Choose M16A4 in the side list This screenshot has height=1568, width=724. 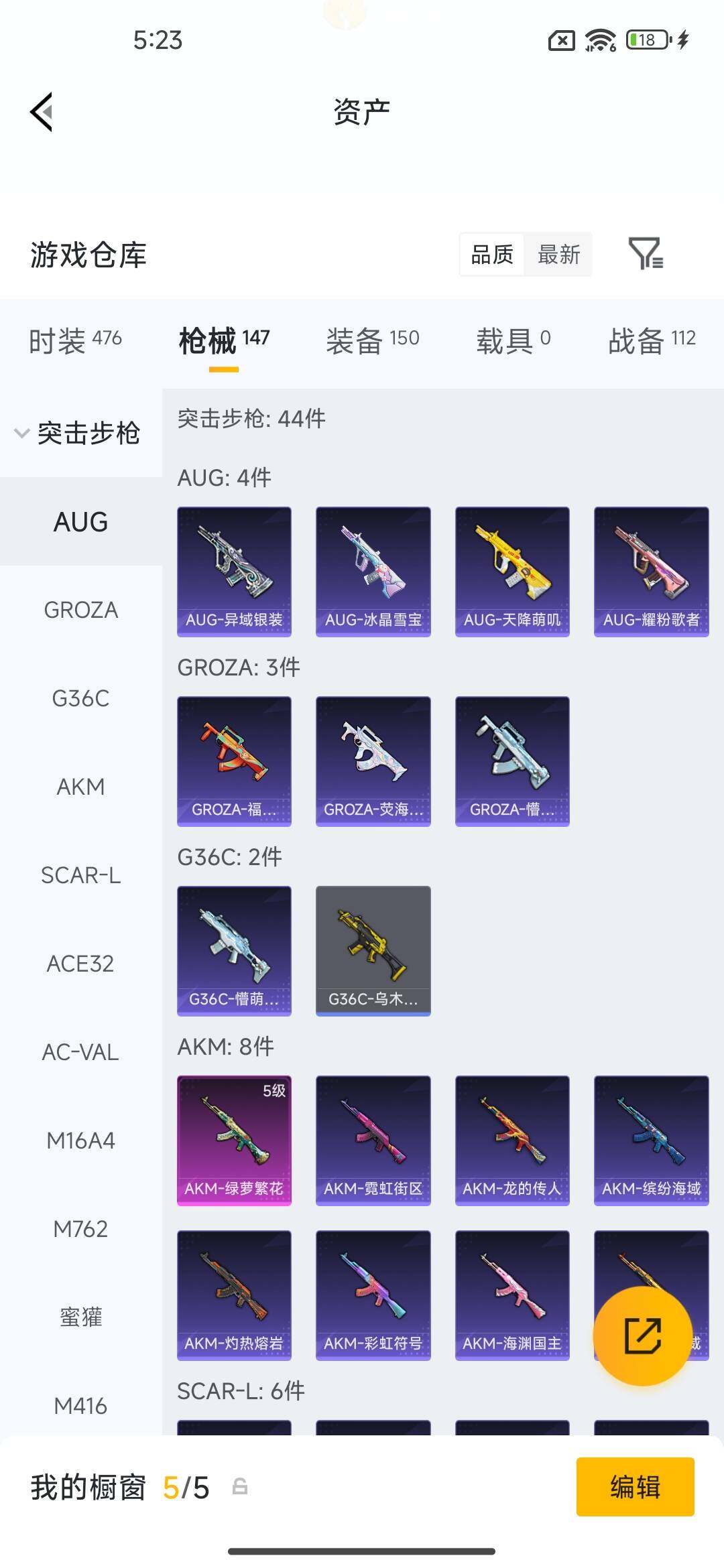80,1140
